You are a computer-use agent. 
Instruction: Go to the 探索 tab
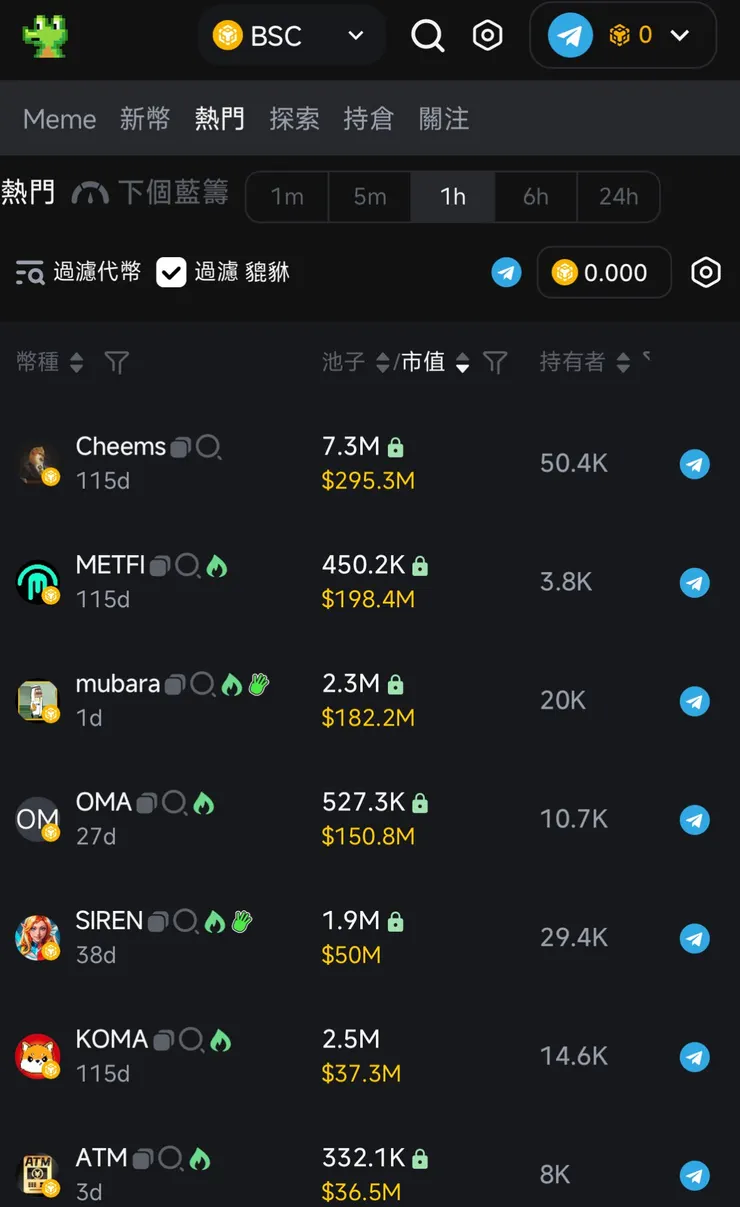tap(294, 119)
